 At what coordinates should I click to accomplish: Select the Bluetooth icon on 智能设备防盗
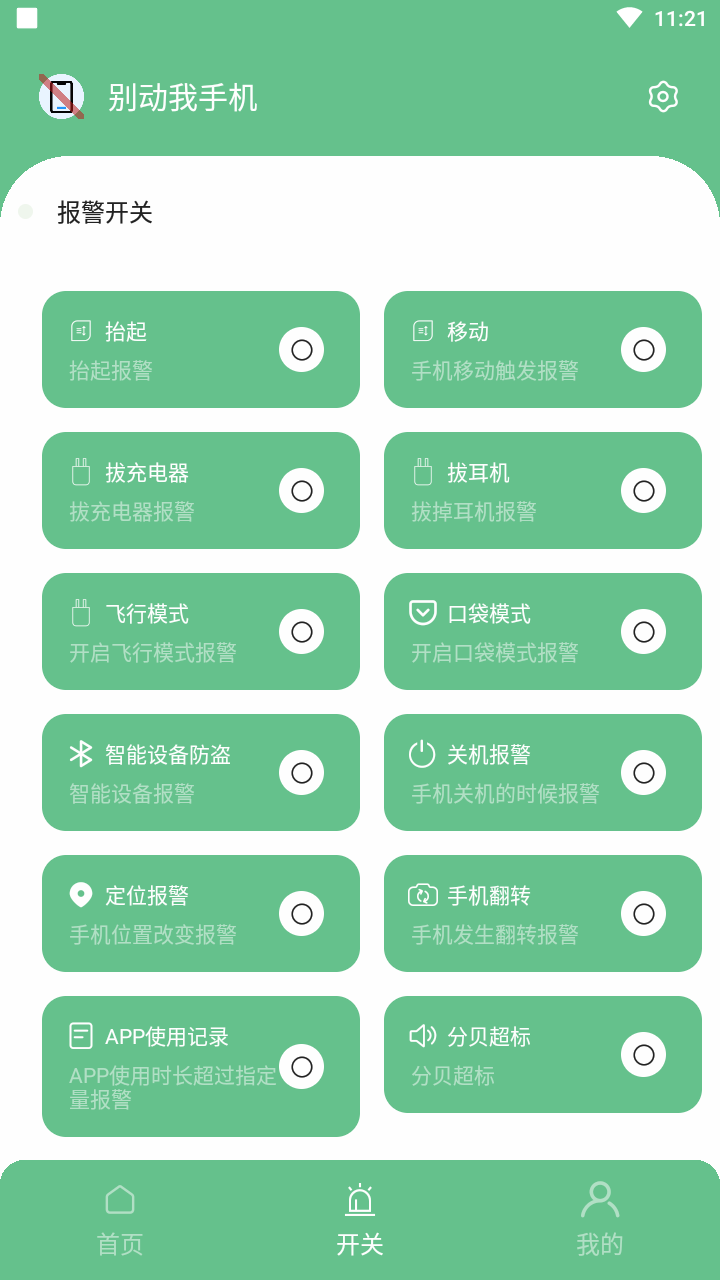click(80, 753)
